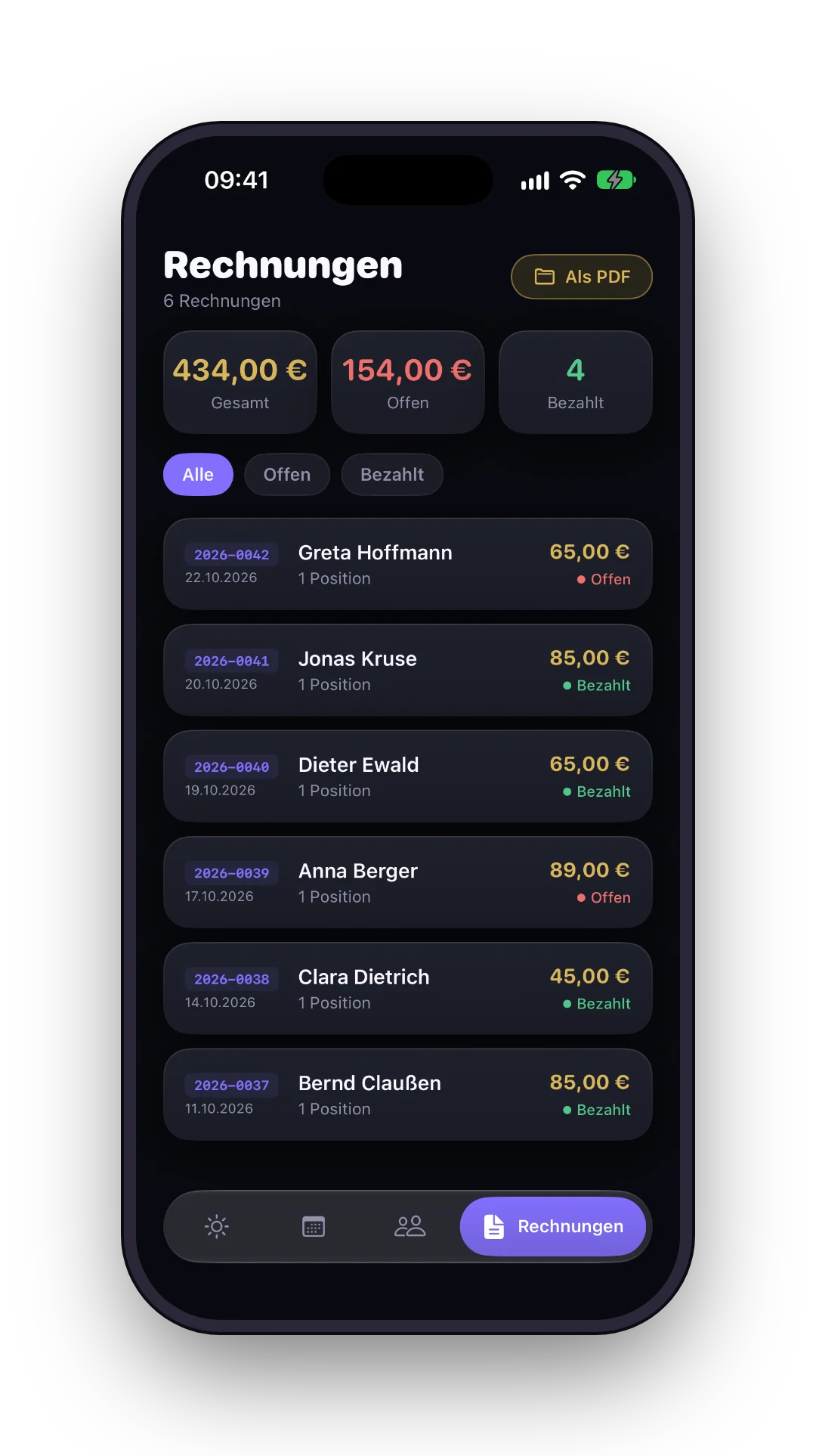This screenshot has width=816, height=1456.
Task: Export invoices with Als PDF button
Action: click(582, 277)
